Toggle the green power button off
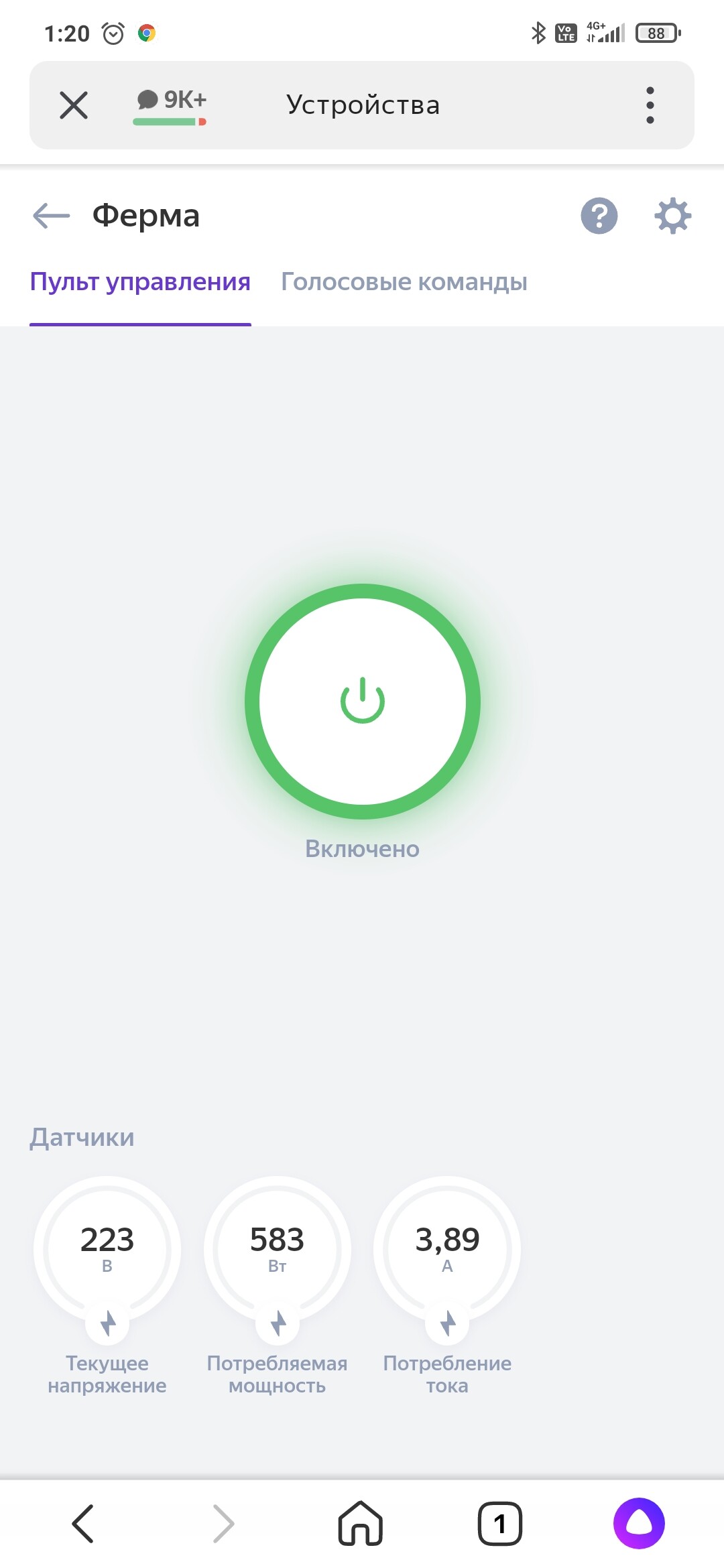Image resolution: width=724 pixels, height=1568 pixels. click(x=362, y=701)
